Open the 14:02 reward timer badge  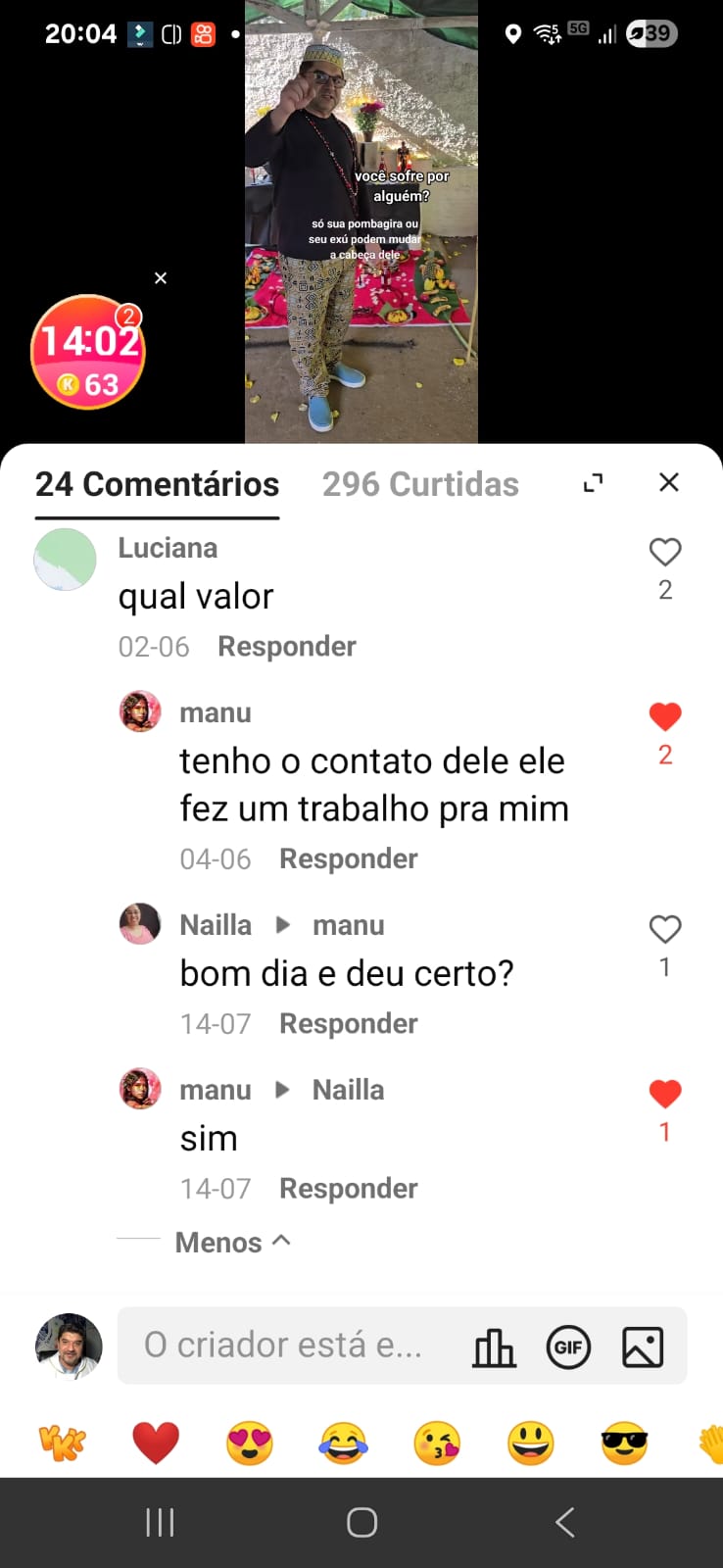(88, 351)
